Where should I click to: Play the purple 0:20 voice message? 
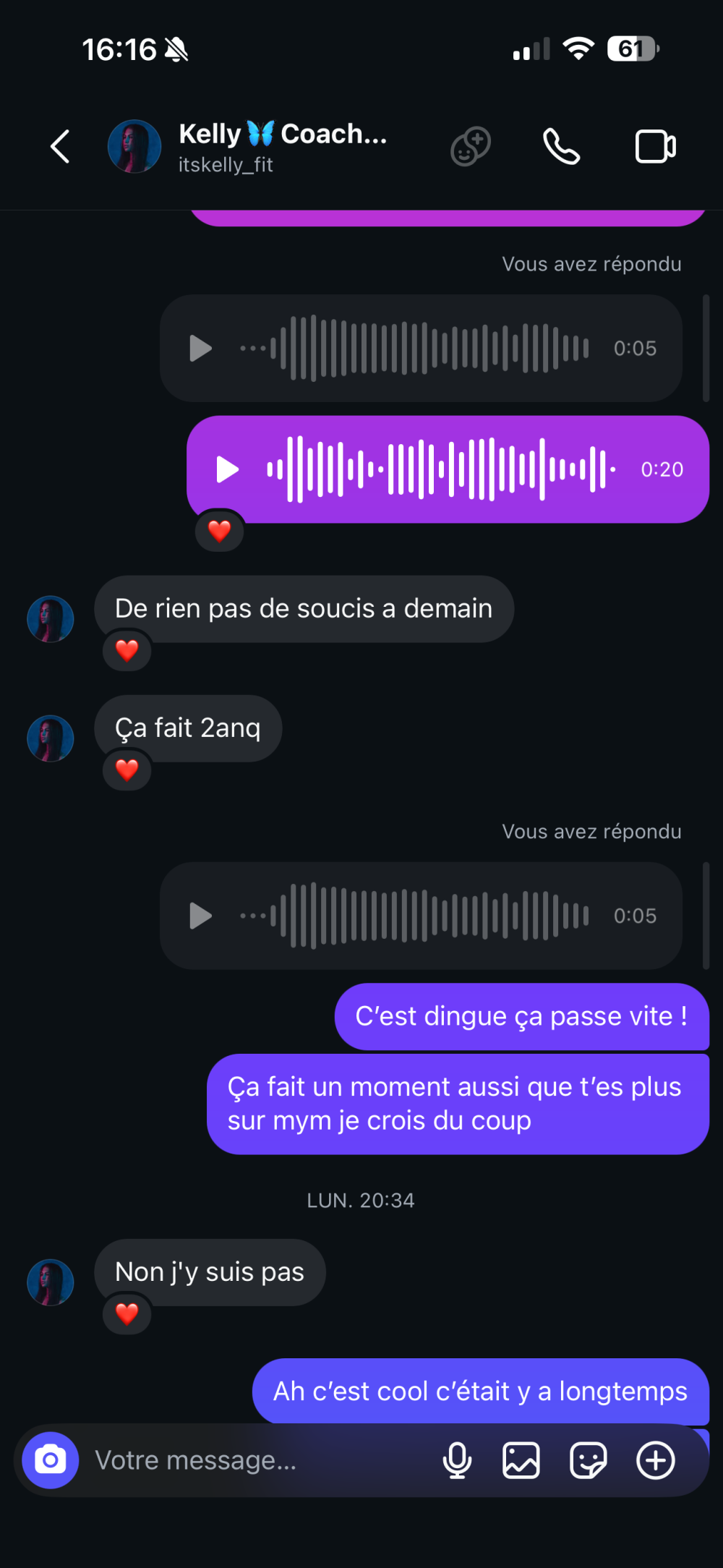click(x=228, y=469)
